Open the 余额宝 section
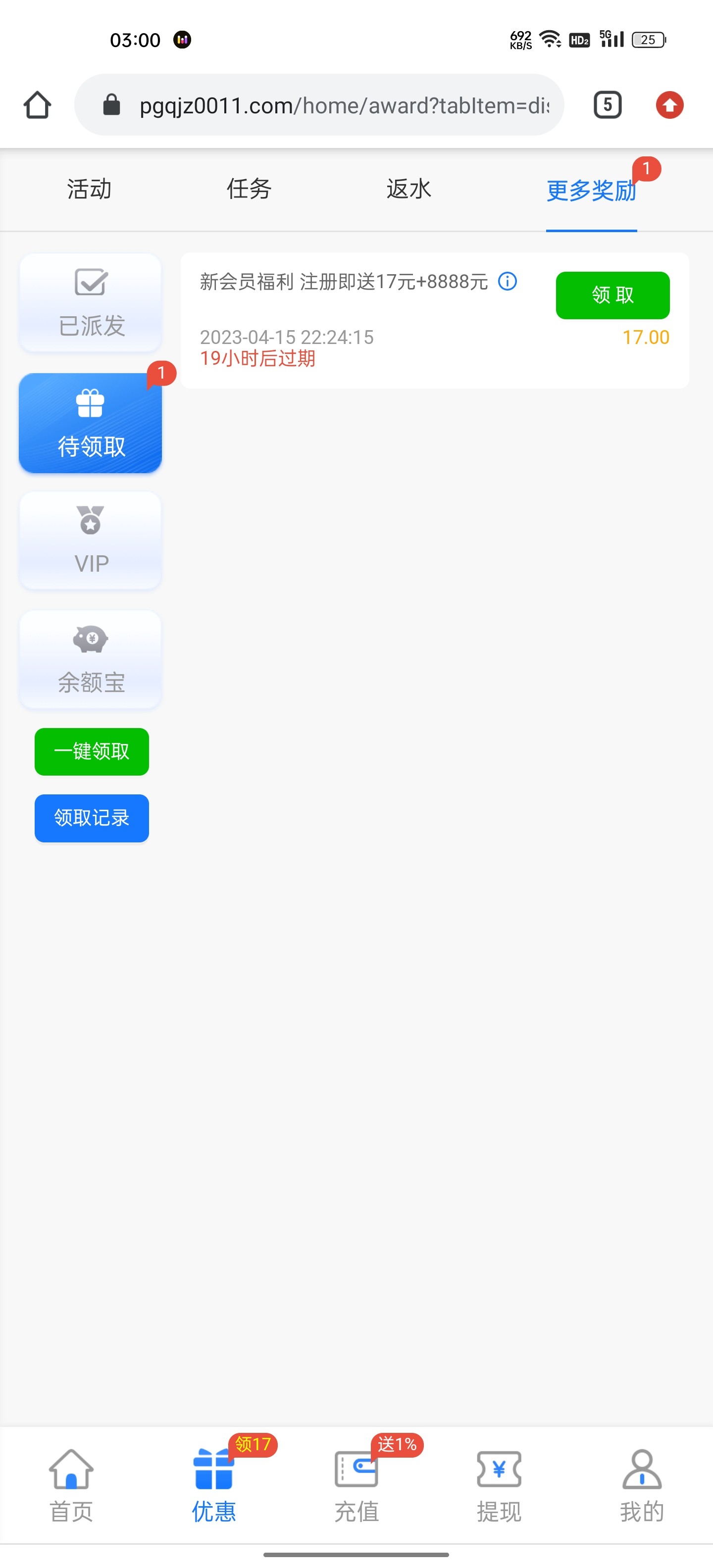The width and height of the screenshot is (713, 1568). tap(91, 659)
